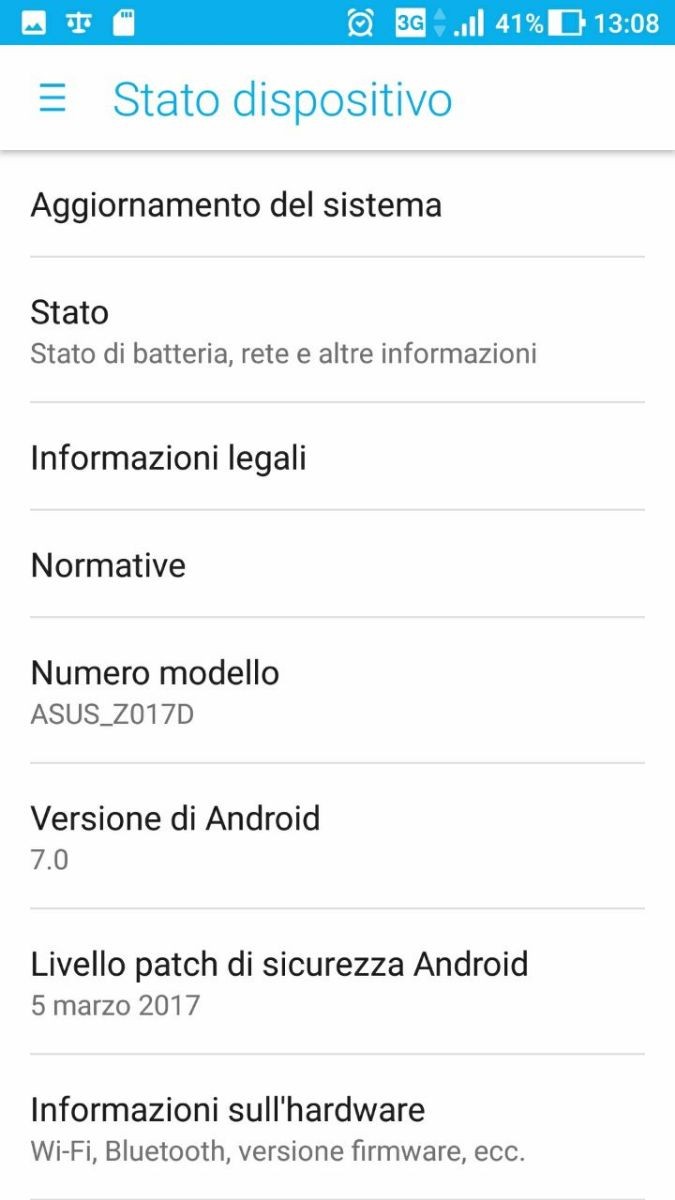This screenshot has height=1200, width=675.
Task: Open the hamburger navigation menu
Action: coord(52,98)
